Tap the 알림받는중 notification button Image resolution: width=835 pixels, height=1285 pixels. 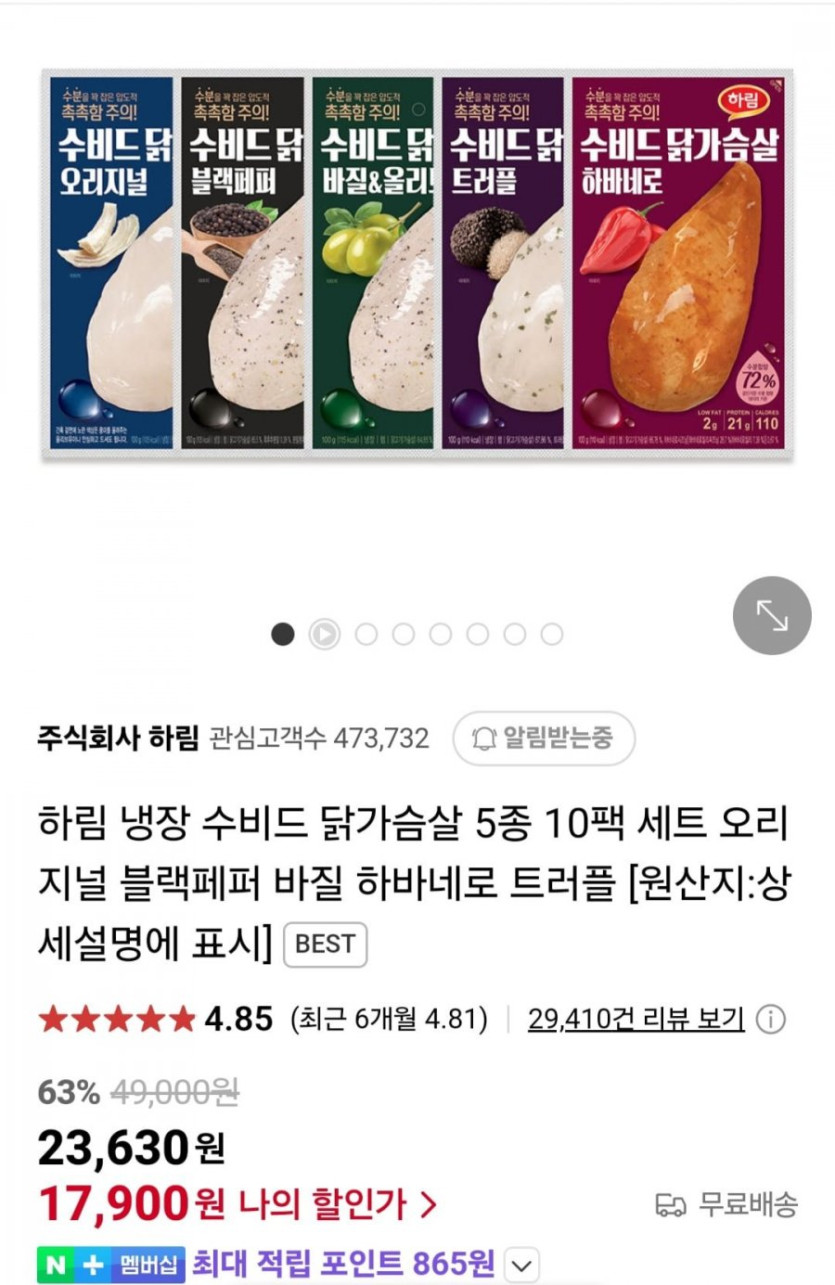[x=543, y=739]
